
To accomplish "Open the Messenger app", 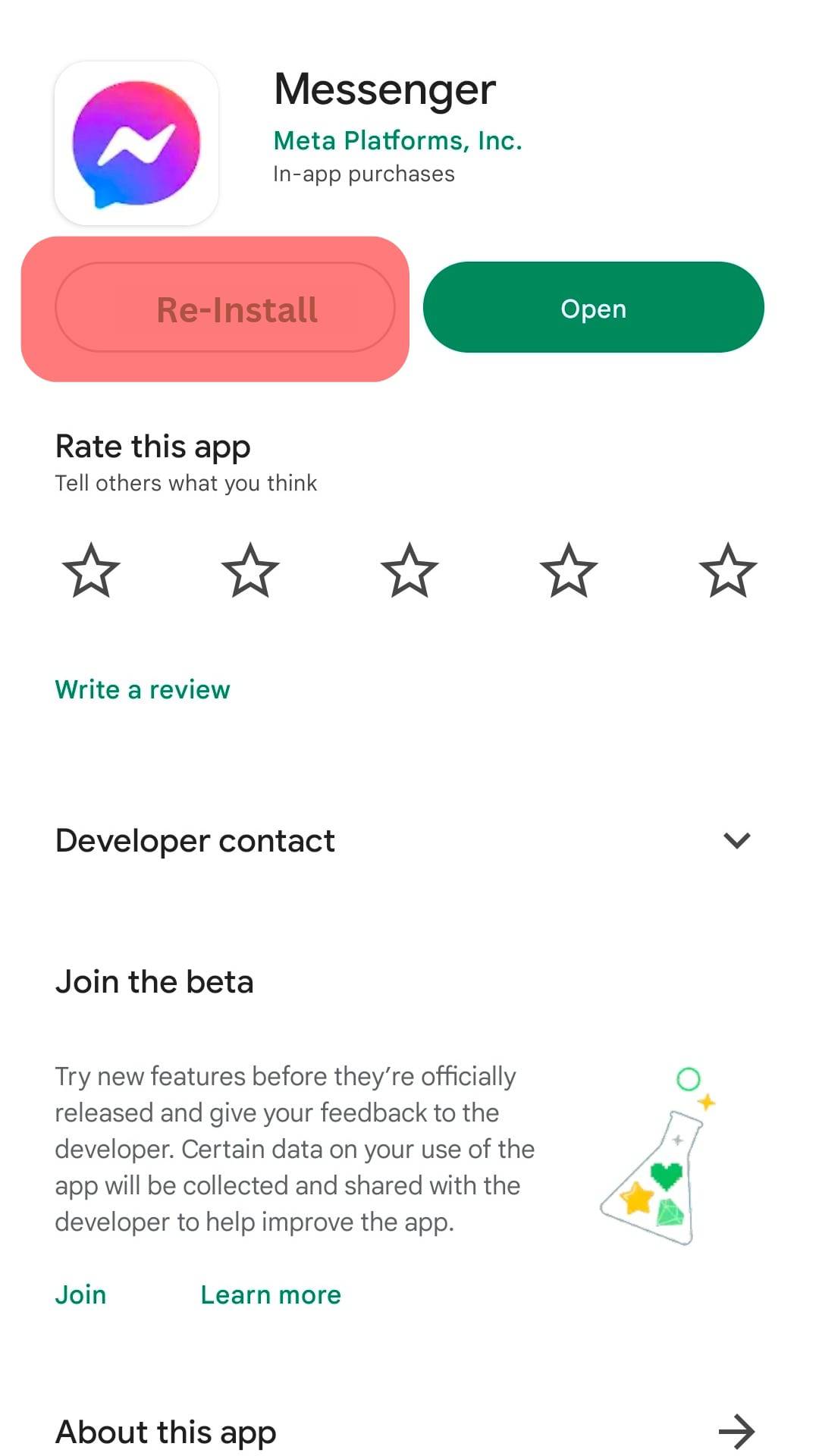I will click(x=593, y=308).
